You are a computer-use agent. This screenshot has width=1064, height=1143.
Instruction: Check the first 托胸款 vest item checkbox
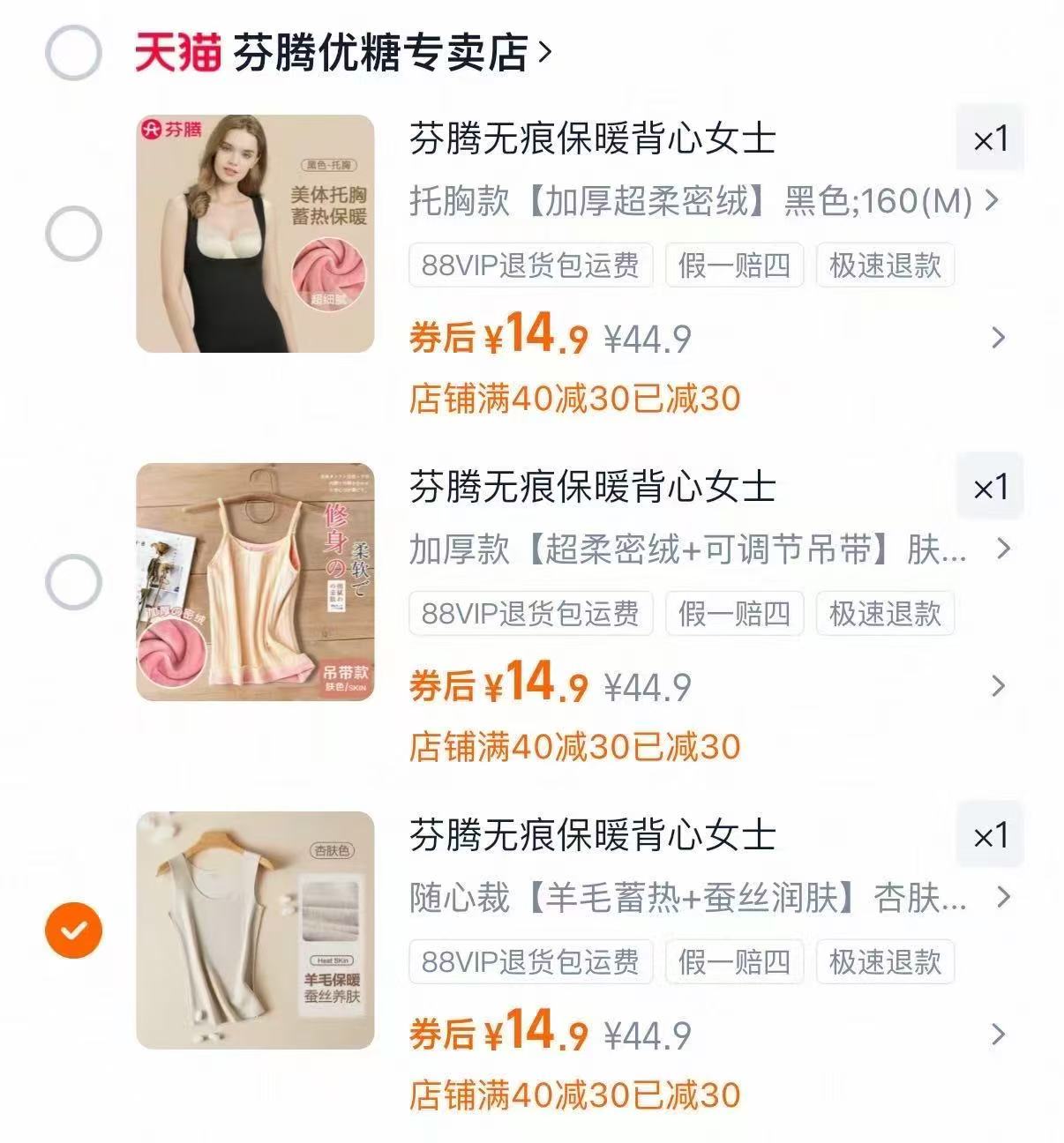coord(74,232)
